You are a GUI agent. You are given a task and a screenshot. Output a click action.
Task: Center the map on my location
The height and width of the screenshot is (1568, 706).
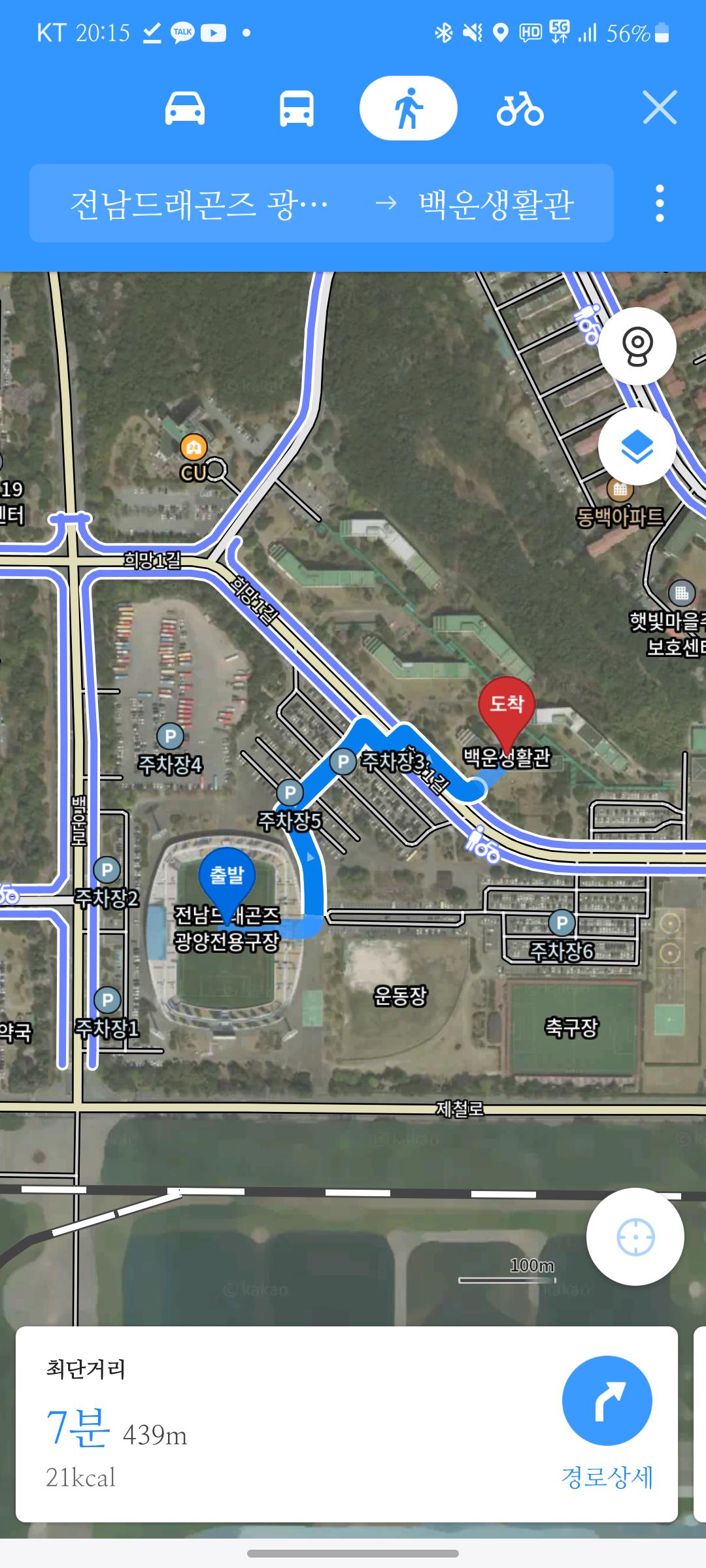pyautogui.click(x=635, y=1237)
